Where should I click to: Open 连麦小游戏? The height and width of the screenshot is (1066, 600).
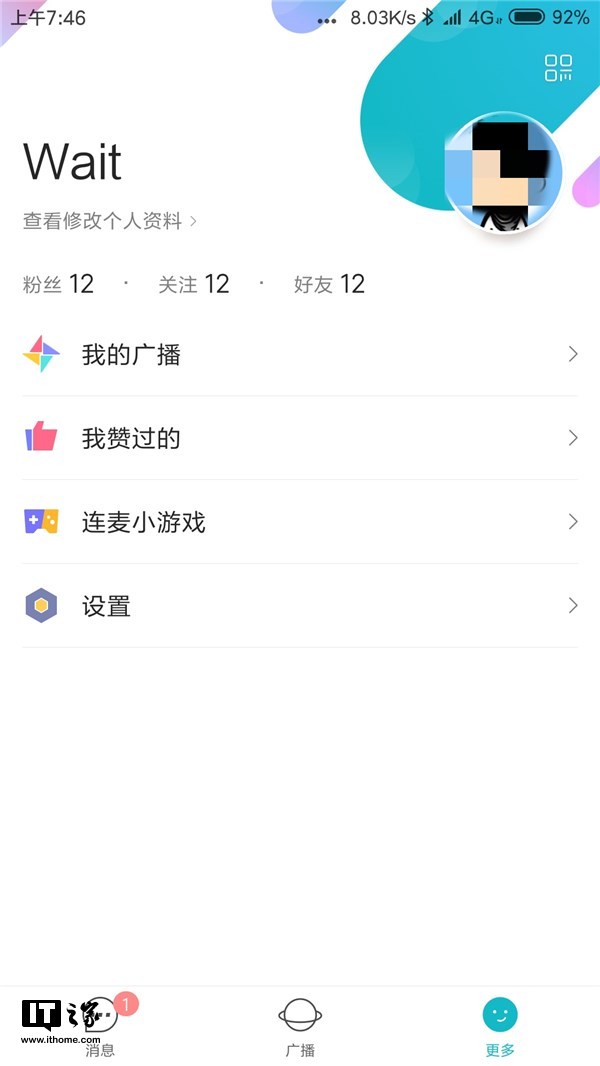300,522
